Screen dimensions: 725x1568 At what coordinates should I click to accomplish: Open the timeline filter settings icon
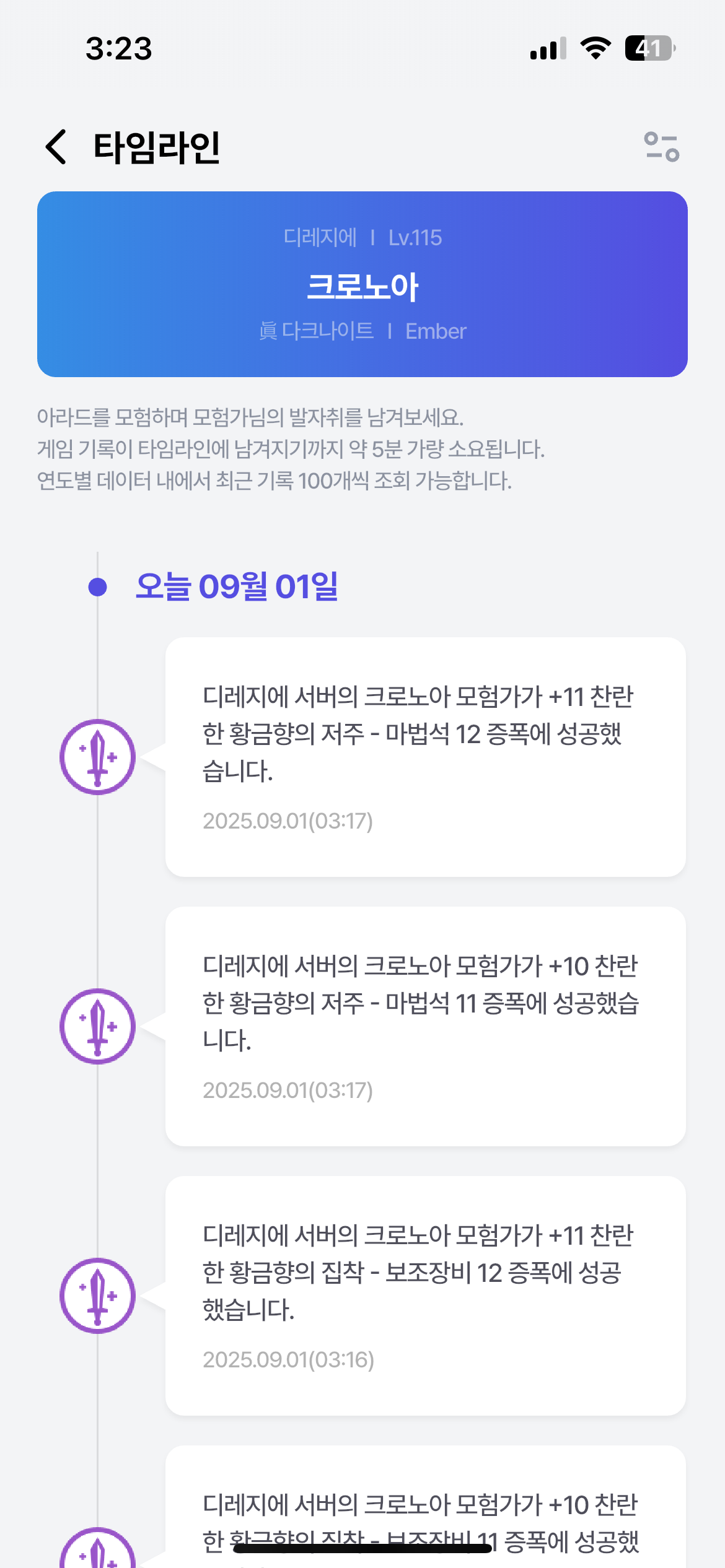[x=661, y=147]
